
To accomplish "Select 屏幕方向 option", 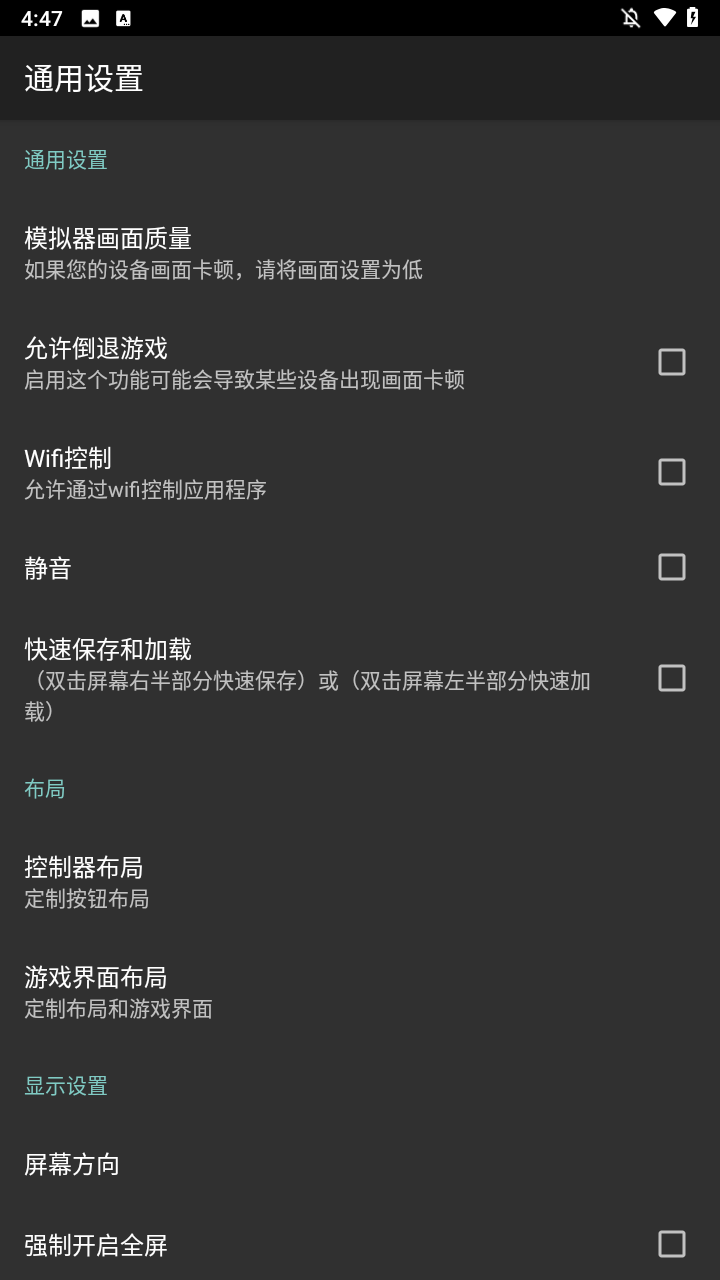I will 72,1164.
